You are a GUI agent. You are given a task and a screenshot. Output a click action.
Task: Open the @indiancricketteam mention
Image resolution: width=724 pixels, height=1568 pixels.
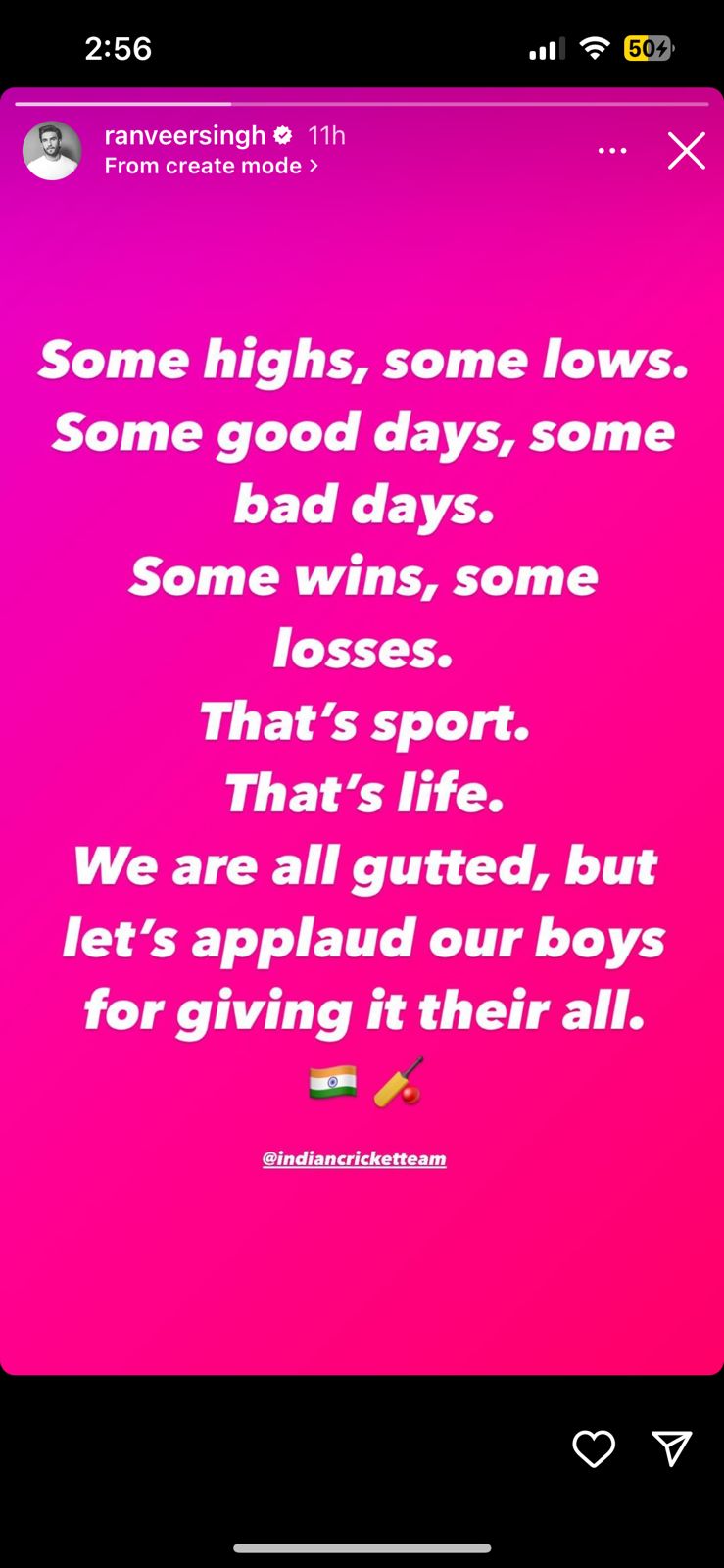click(x=355, y=1158)
